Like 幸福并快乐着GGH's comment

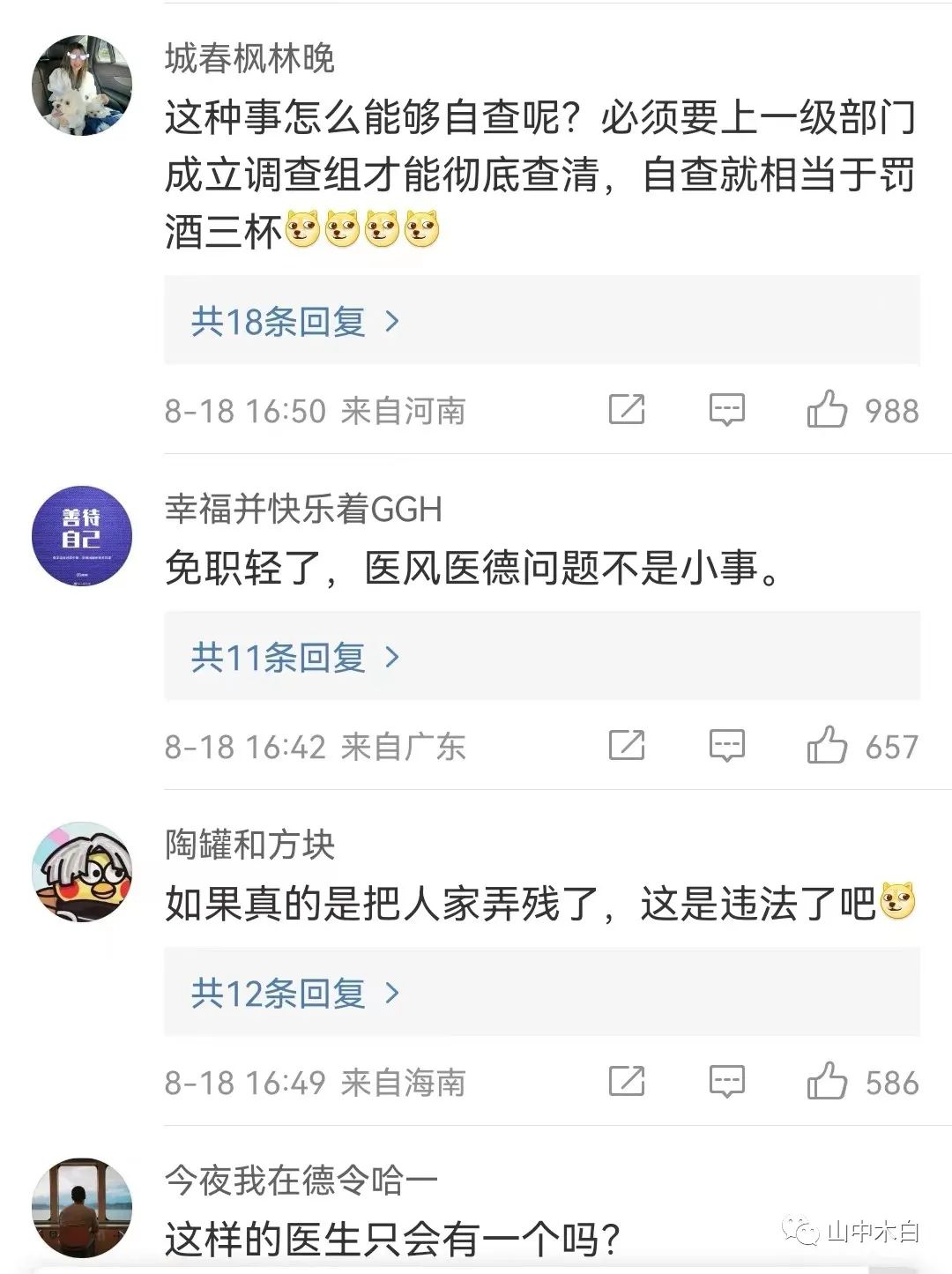[x=827, y=746]
